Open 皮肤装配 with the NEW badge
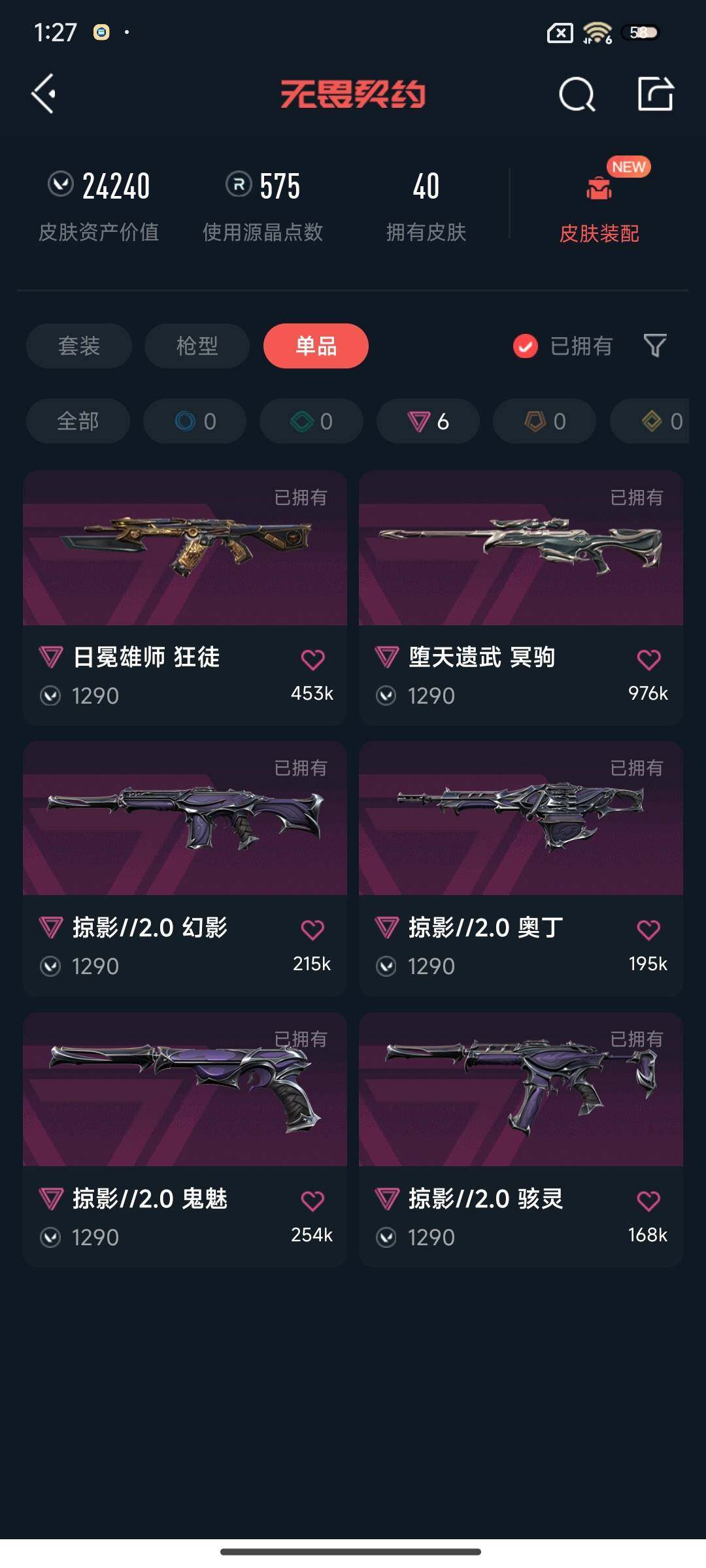The height and width of the screenshot is (1568, 706). click(x=598, y=203)
